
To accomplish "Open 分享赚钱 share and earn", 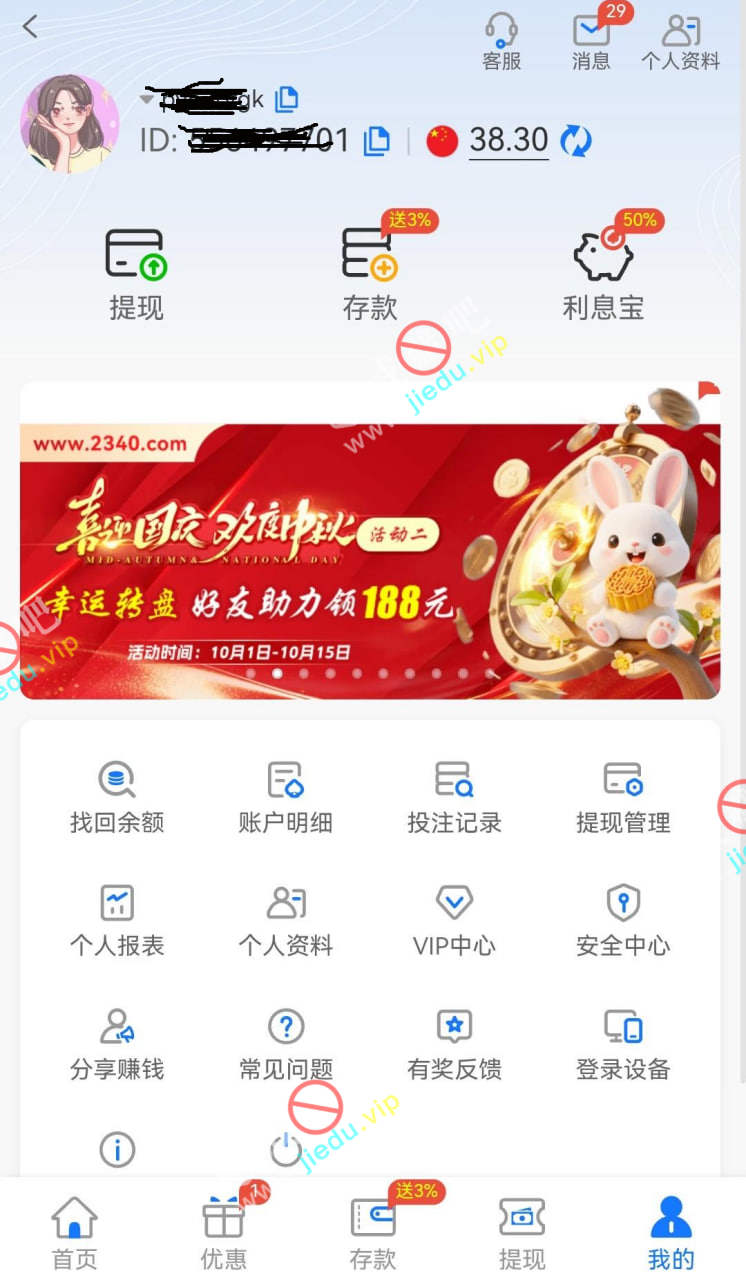I will (x=117, y=1044).
